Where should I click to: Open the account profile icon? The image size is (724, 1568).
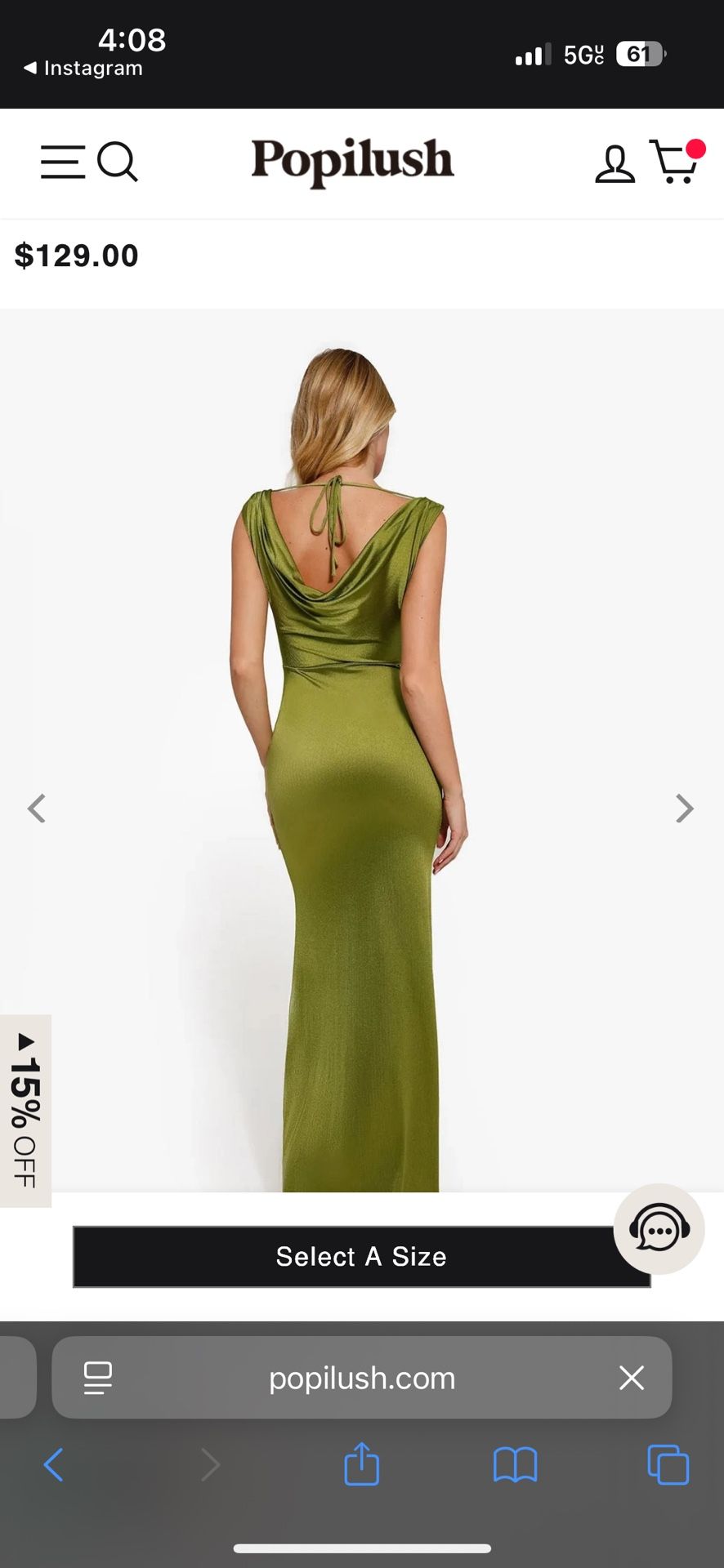tap(615, 163)
